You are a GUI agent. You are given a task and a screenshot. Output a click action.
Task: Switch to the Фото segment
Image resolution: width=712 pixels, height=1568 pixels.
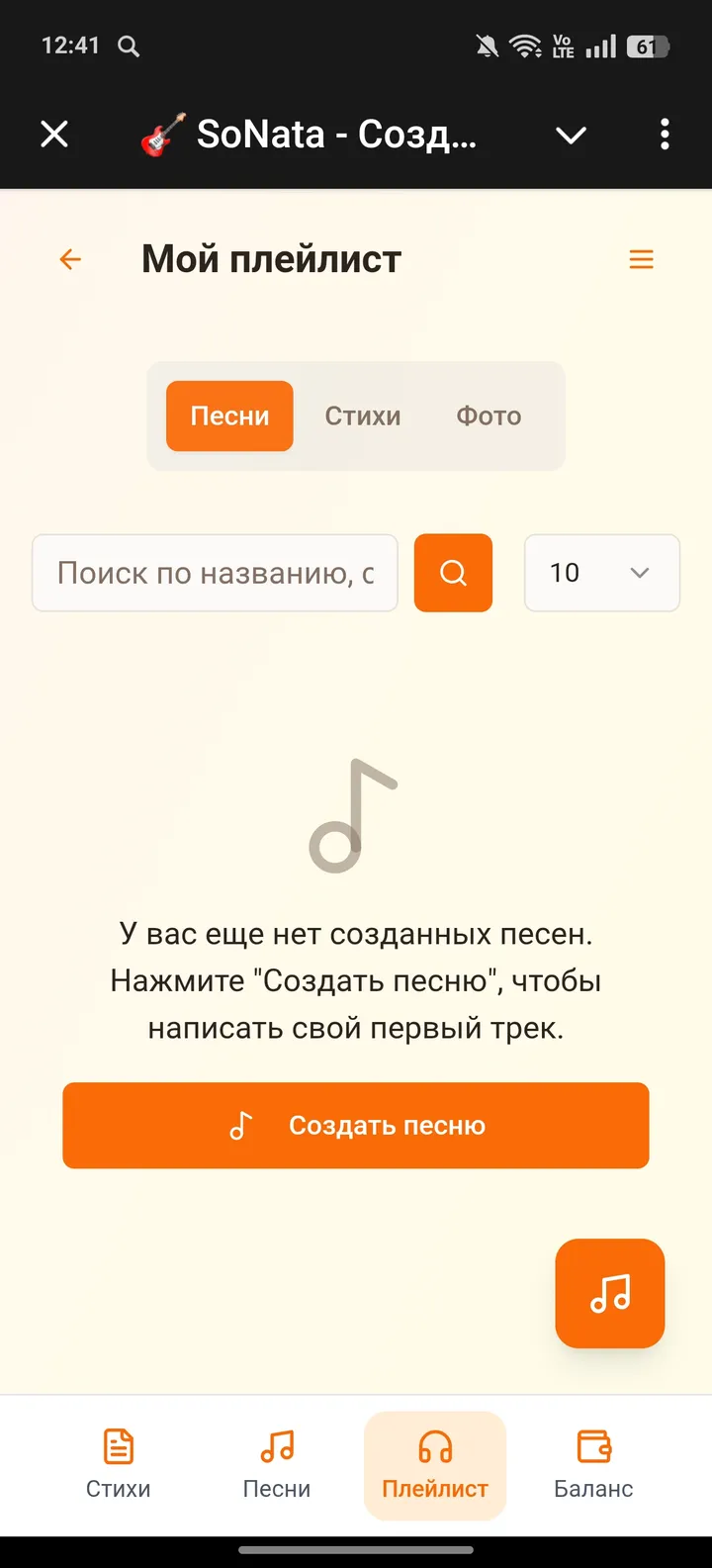[x=489, y=415]
